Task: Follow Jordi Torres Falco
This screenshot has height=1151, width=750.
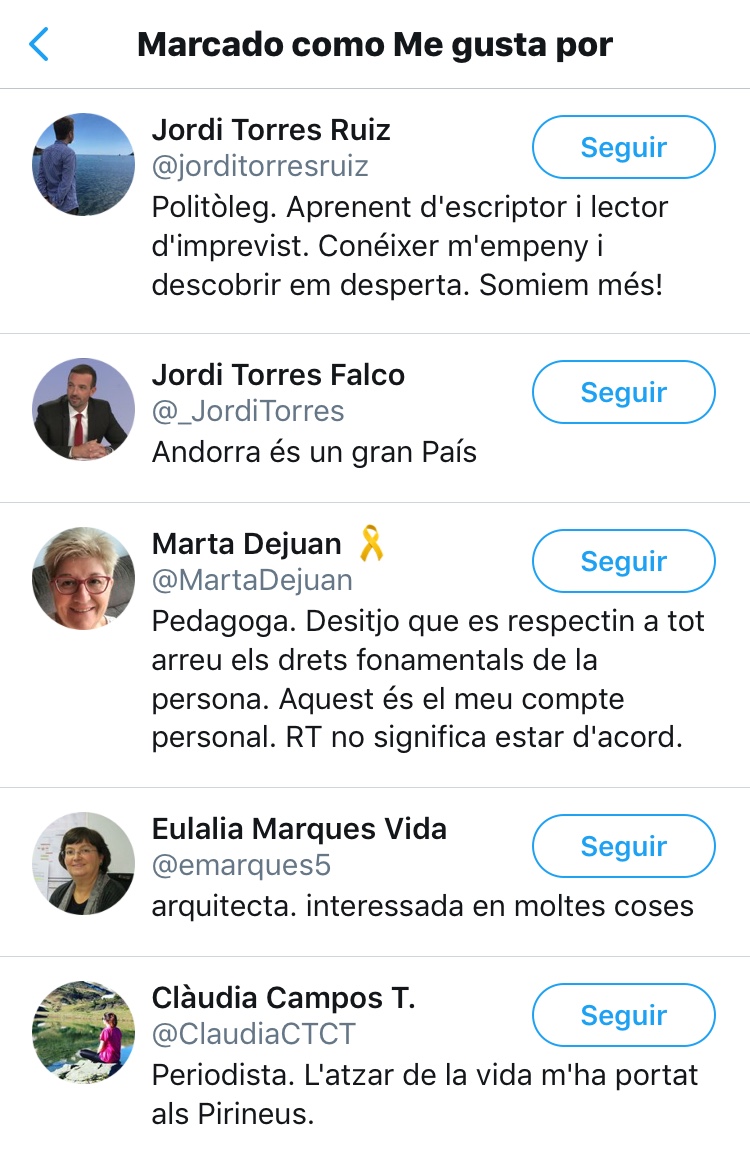Action: tap(623, 392)
